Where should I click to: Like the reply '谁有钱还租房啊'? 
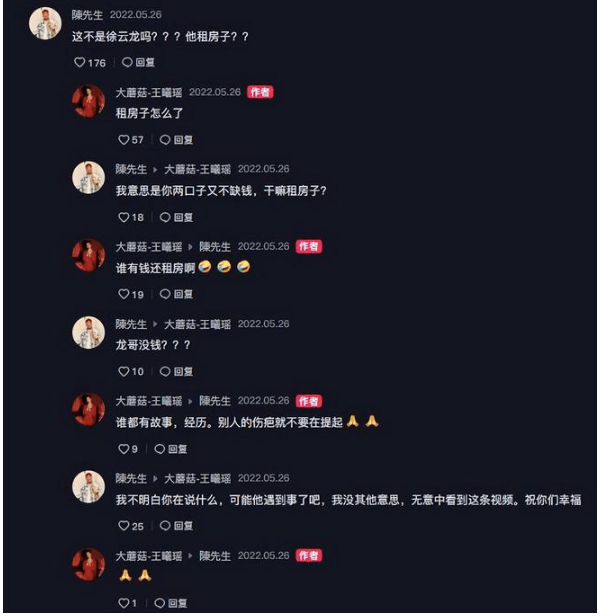pos(124,294)
